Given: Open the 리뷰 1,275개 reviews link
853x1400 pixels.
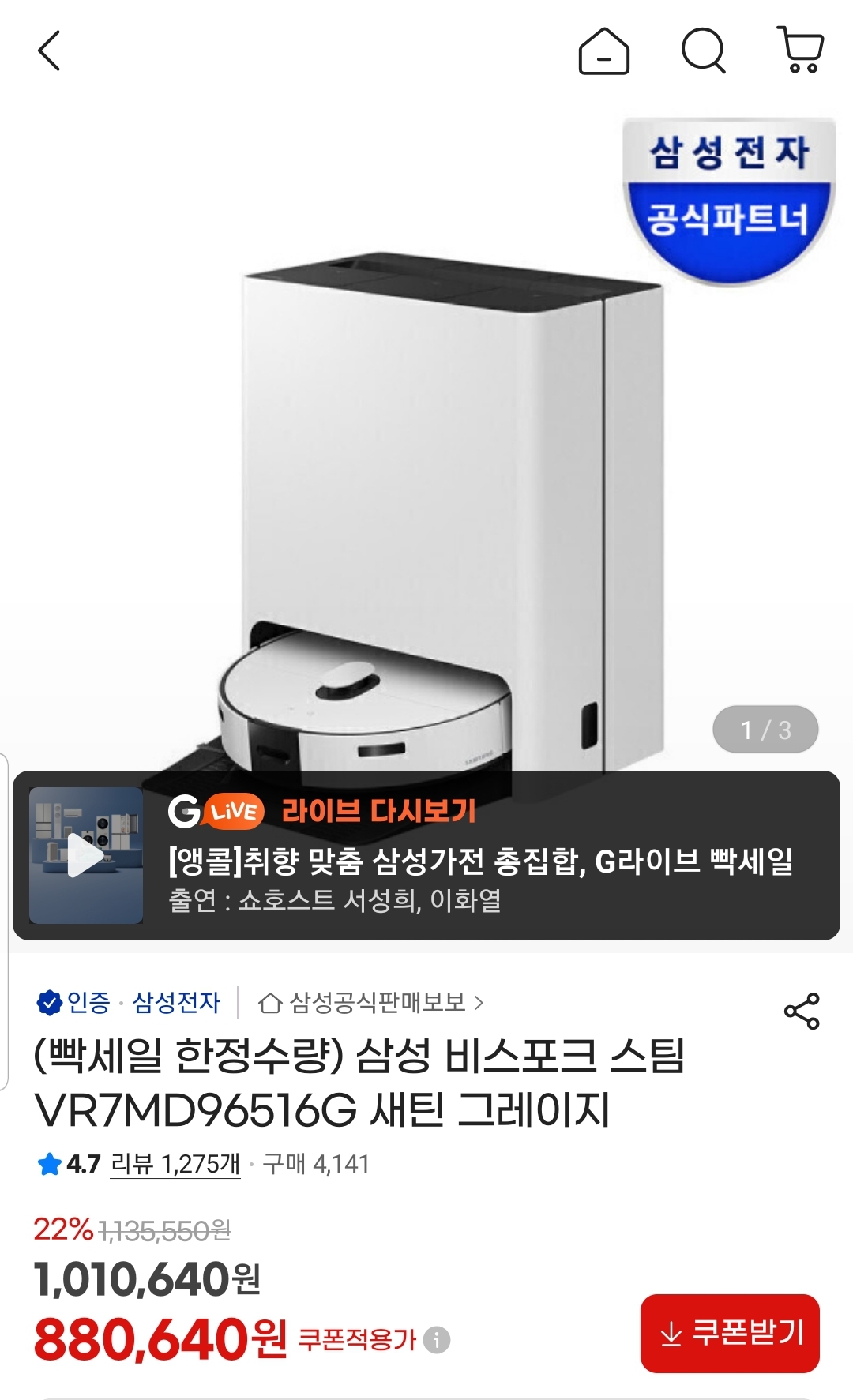Looking at the screenshot, I should 175,1164.
